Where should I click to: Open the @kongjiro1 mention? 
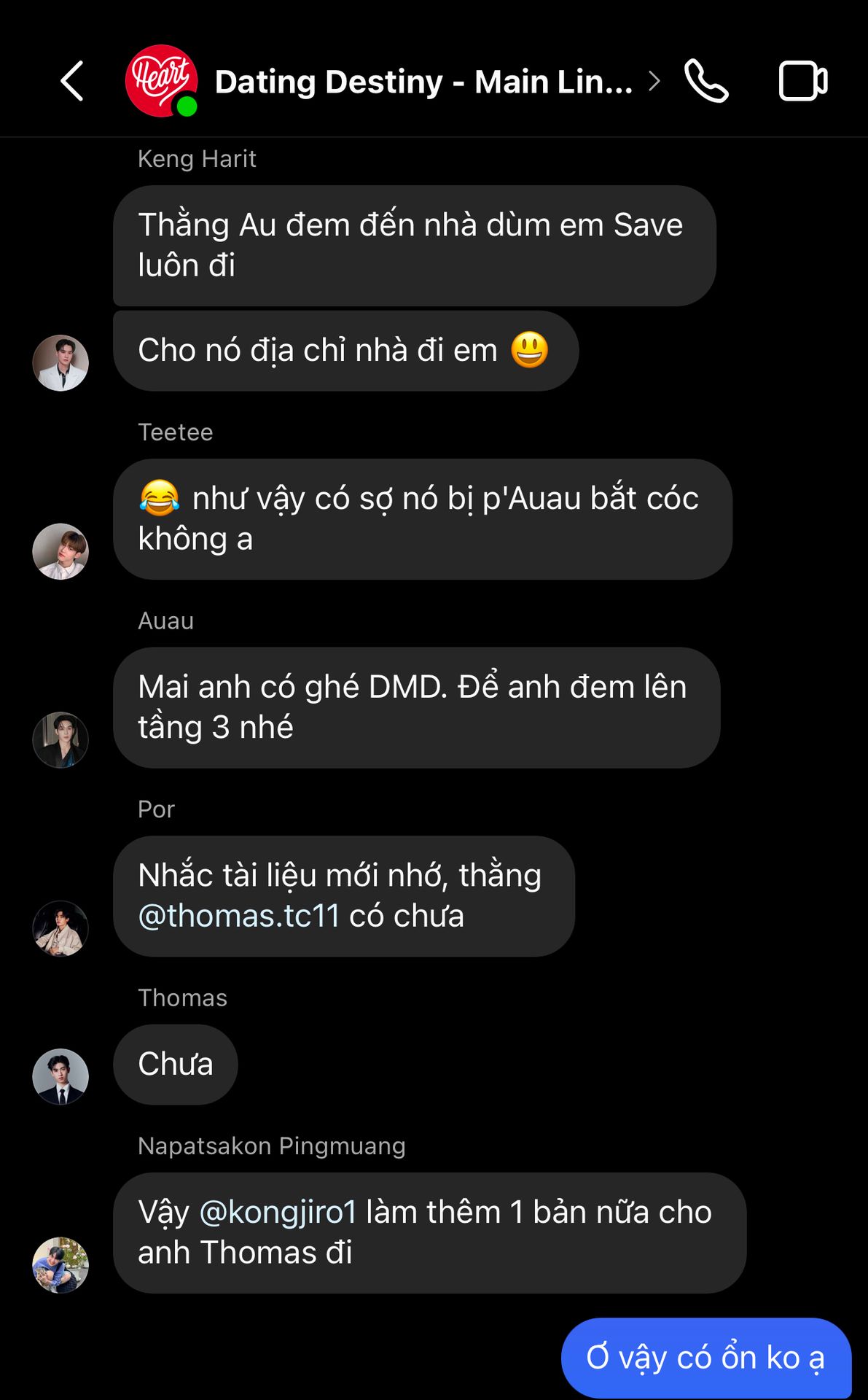(x=278, y=1212)
